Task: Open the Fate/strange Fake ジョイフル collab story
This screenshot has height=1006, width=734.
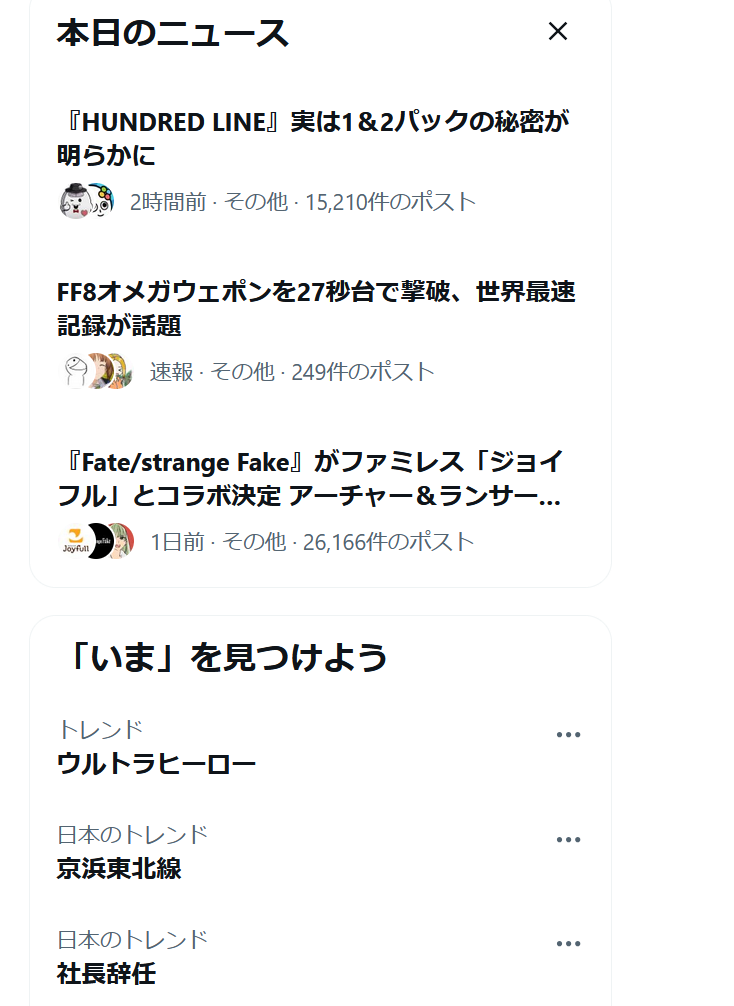Action: coord(312,479)
